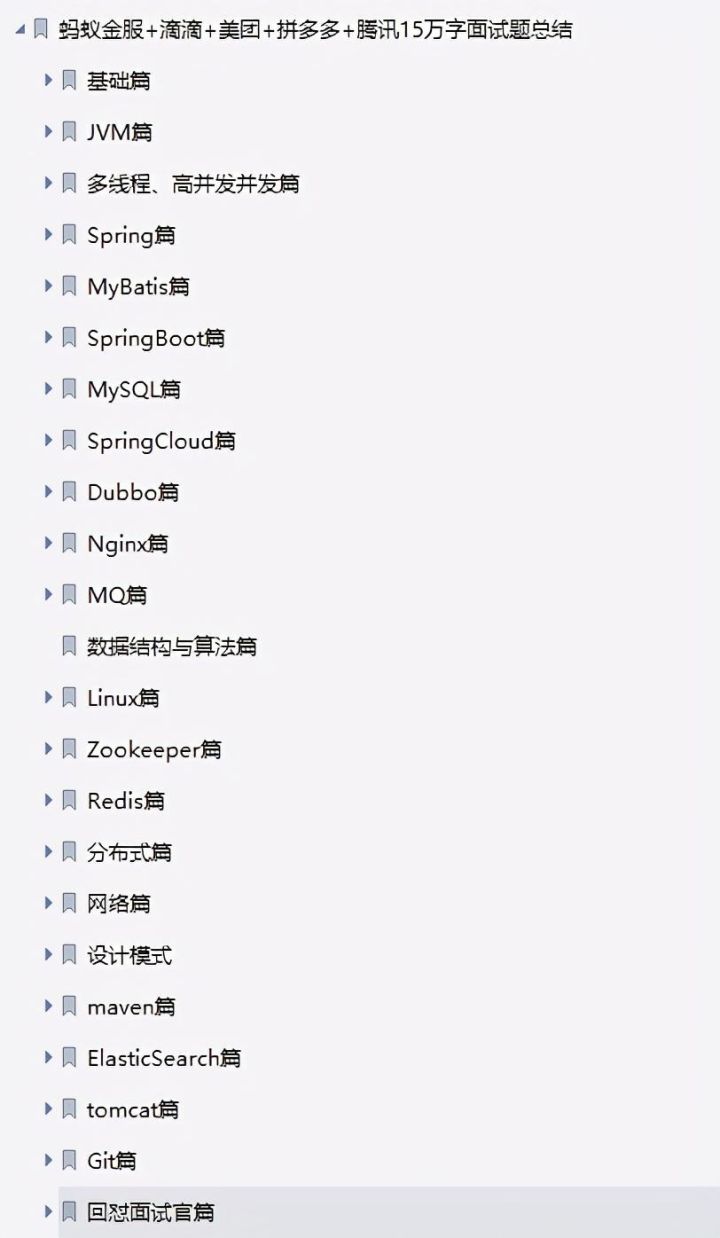Open the Dubbo篇 bookmark

(x=133, y=493)
